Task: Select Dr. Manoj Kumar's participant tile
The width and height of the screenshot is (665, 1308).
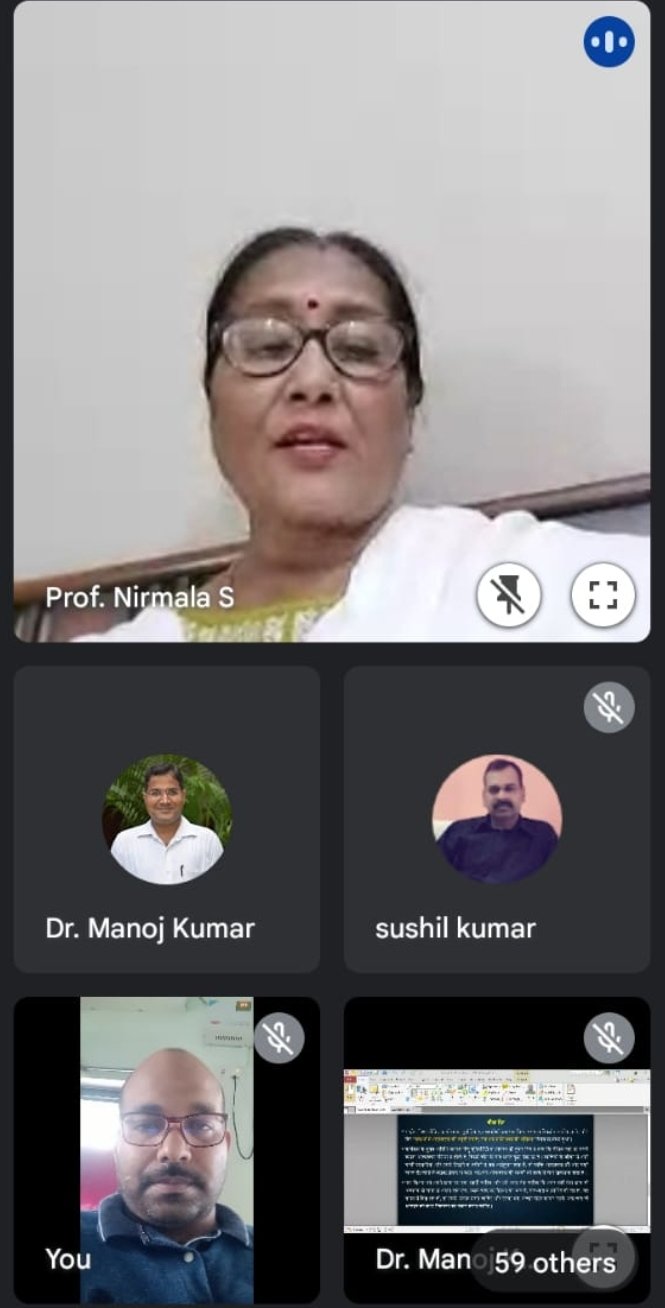Action: pyautogui.click(x=167, y=820)
